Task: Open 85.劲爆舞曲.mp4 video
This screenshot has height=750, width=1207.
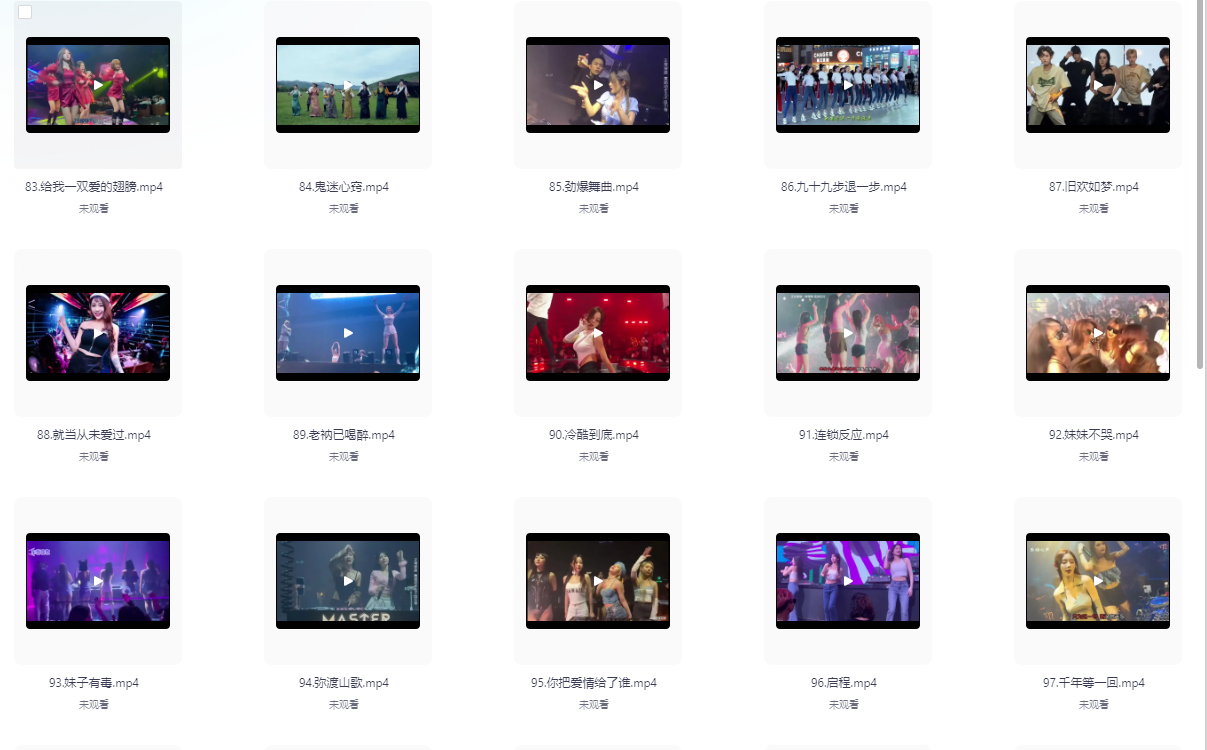Action: (x=598, y=85)
